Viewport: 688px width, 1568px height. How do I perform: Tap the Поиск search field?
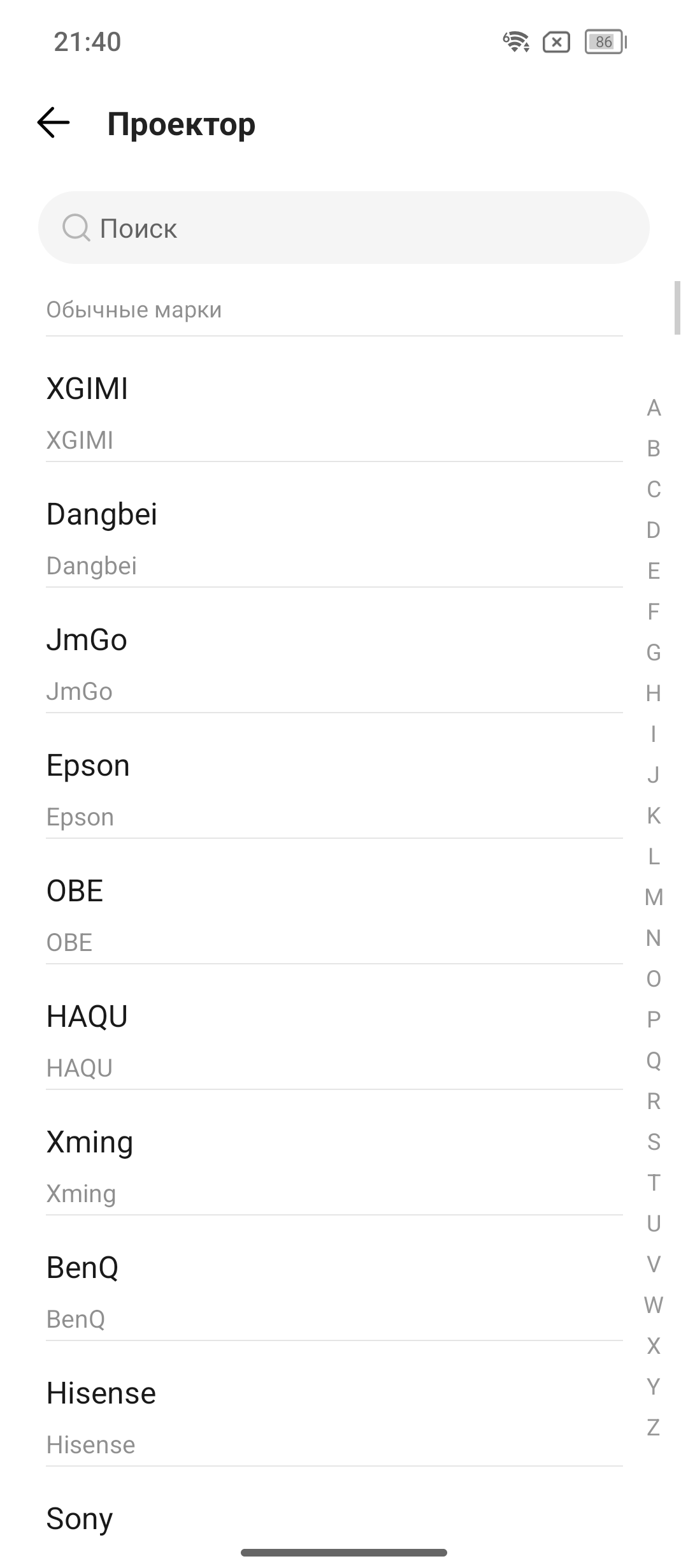click(x=344, y=228)
